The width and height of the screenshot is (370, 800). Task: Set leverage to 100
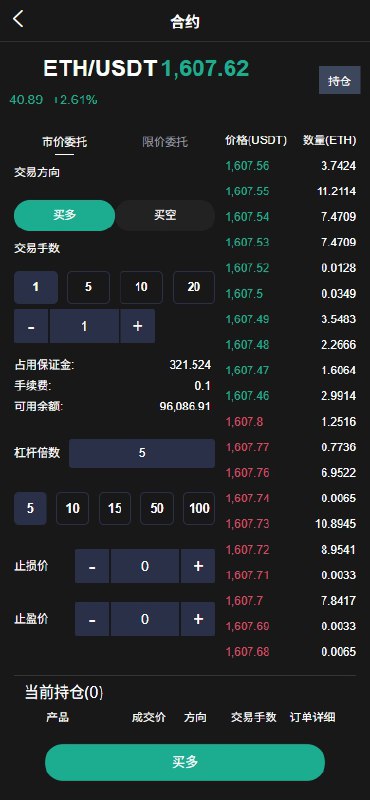point(199,508)
